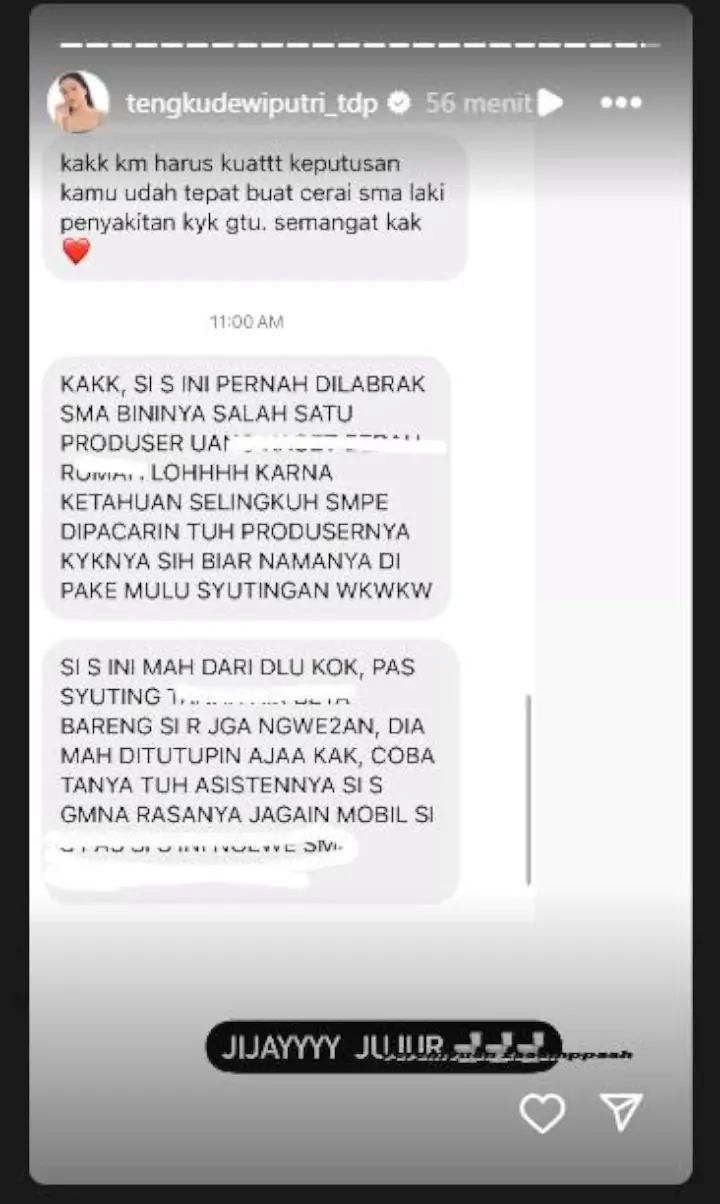Share the story via paper plane icon
The width and height of the screenshot is (720, 1204).
tap(620, 1112)
